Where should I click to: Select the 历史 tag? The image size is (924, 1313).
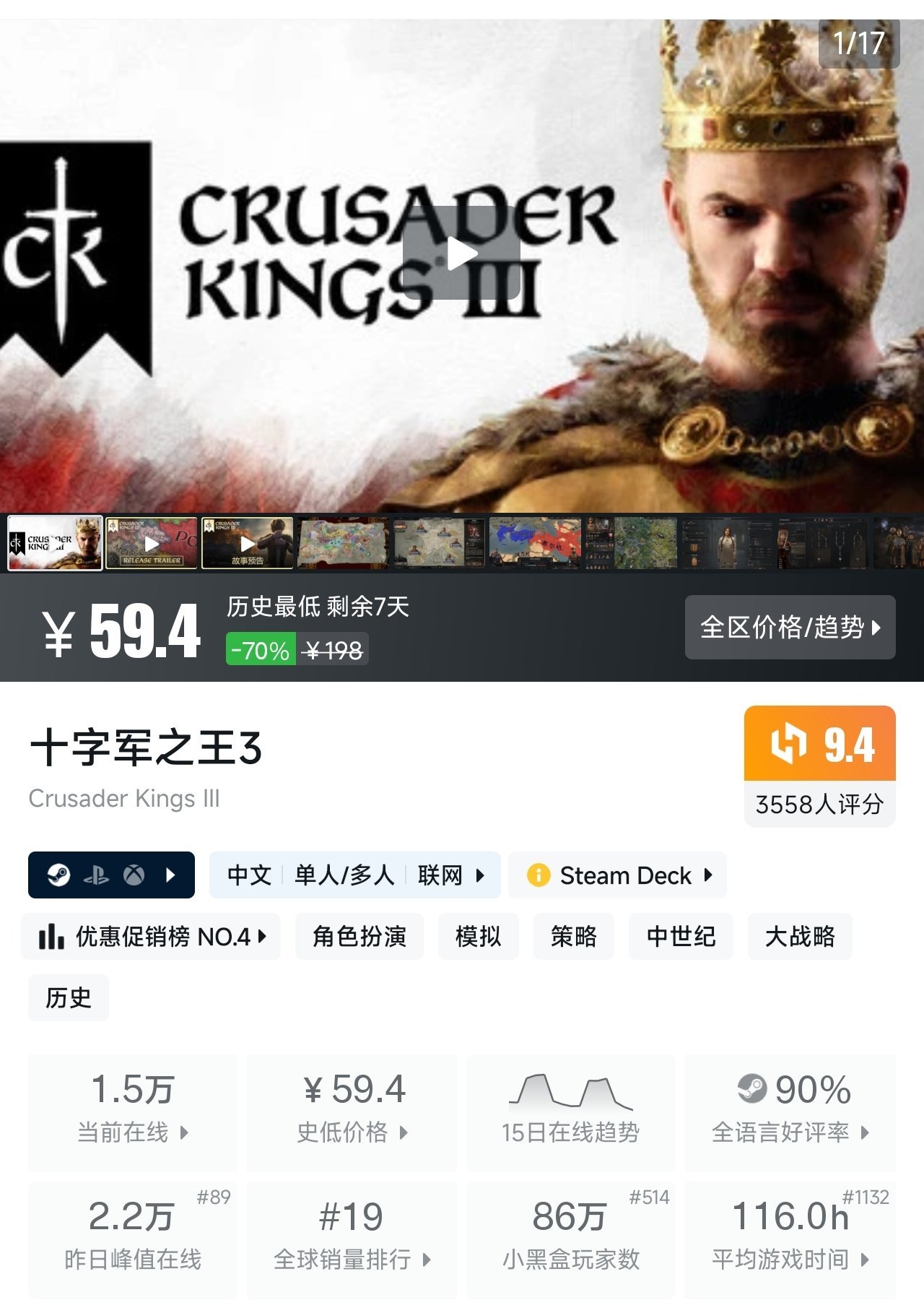(69, 998)
